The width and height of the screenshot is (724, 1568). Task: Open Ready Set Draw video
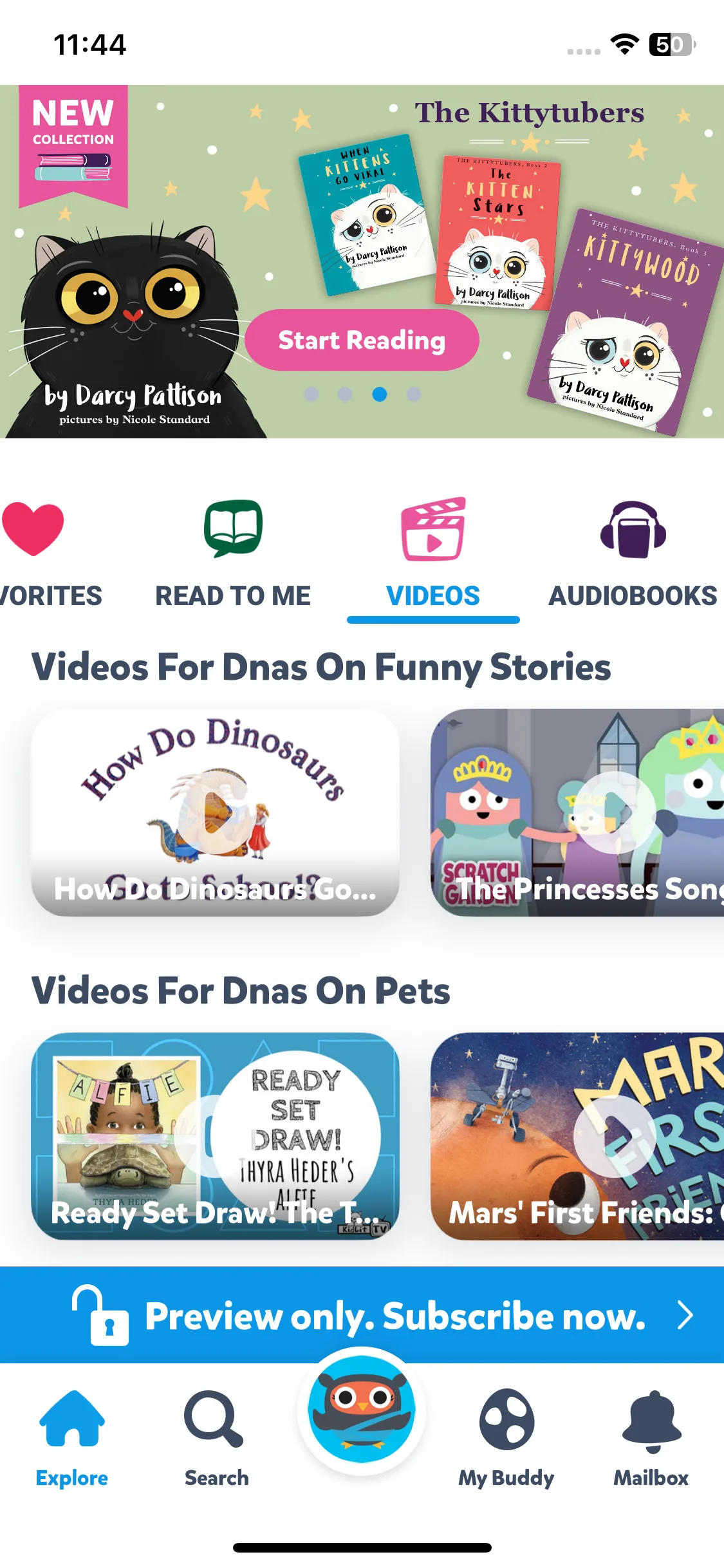pos(215,1136)
